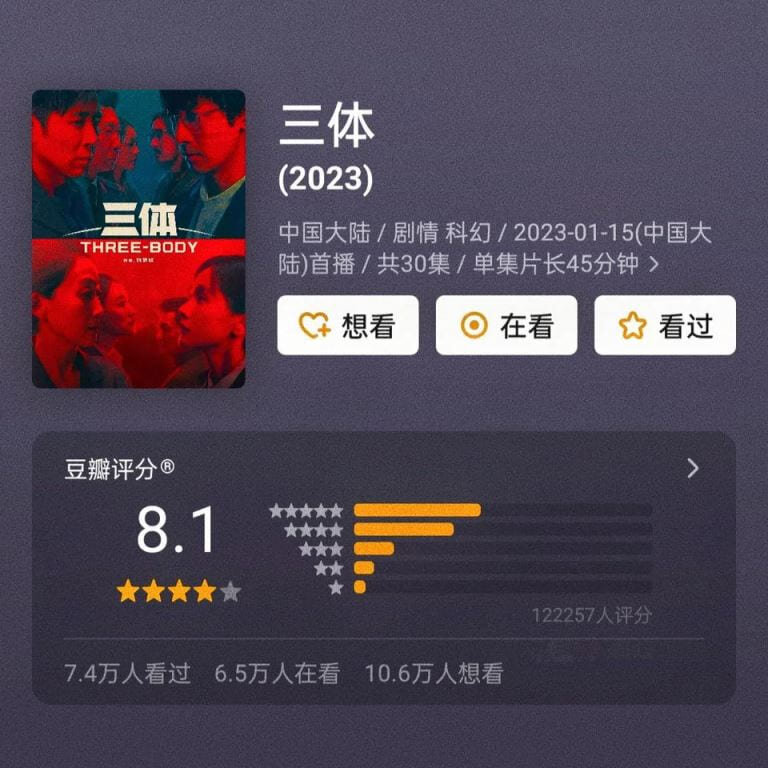768x768 pixels.
Task: Open the 三体 poster image
Action: 138,238
